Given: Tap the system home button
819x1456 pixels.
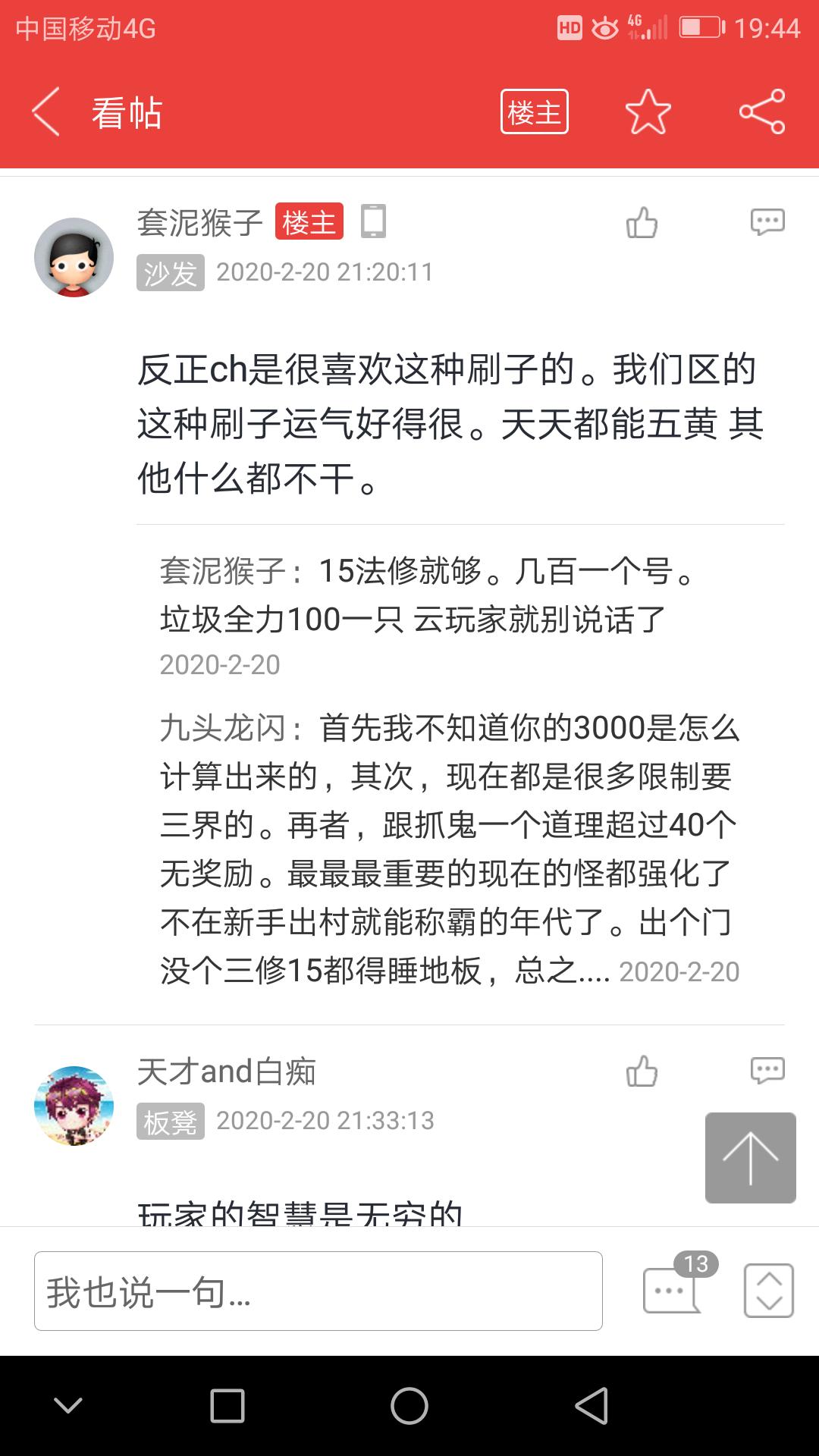Looking at the screenshot, I should point(409,1405).
